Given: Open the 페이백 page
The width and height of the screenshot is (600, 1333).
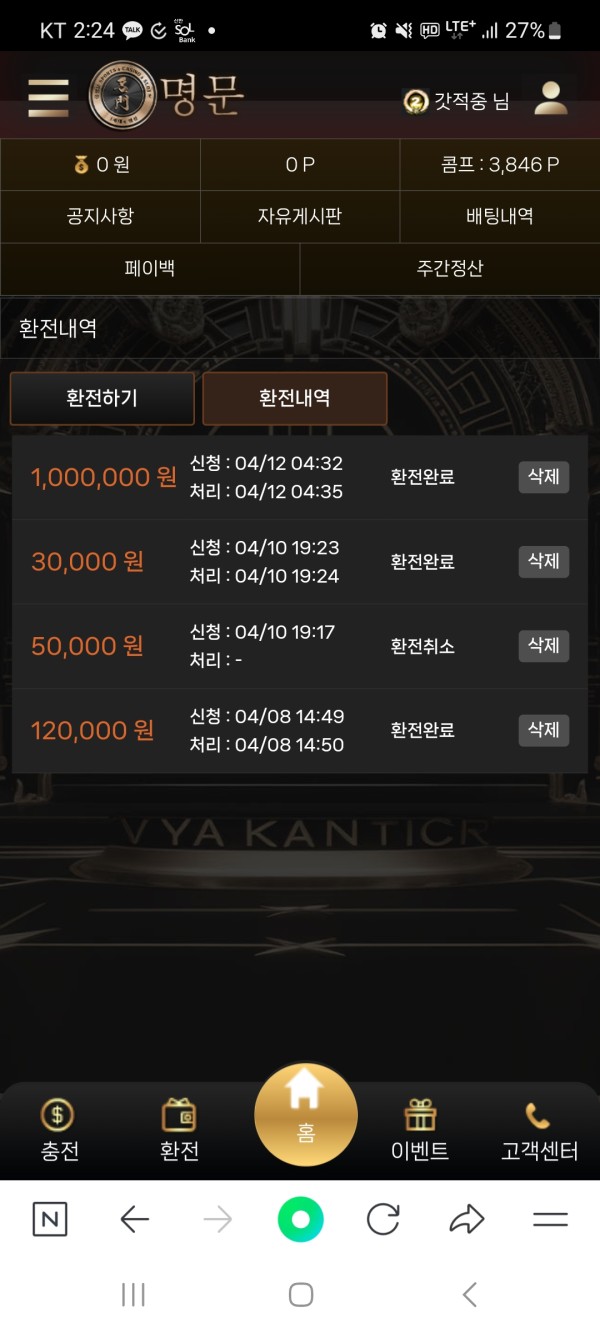Looking at the screenshot, I should (x=150, y=268).
